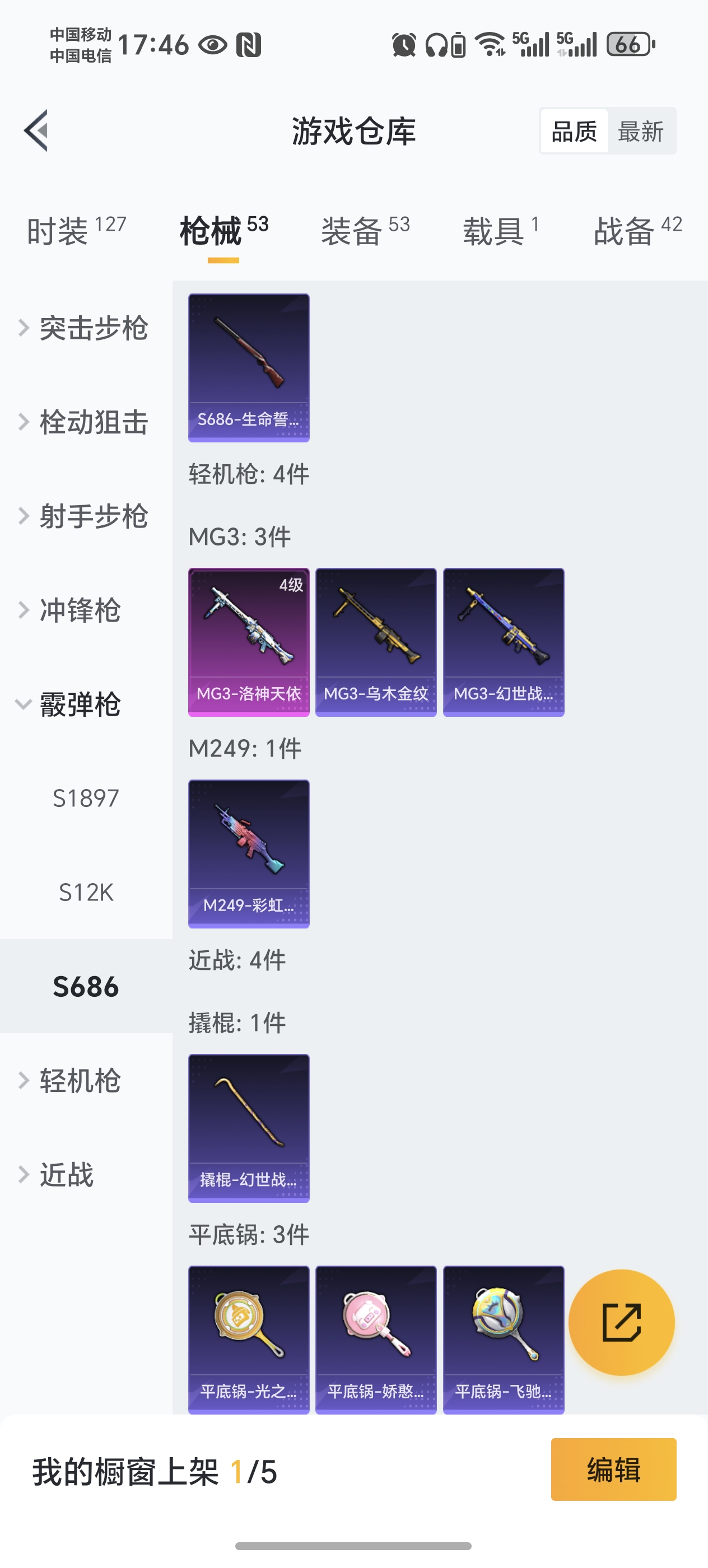The width and height of the screenshot is (708, 1568).
Task: Tap the back arrow at top left
Action: (36, 130)
